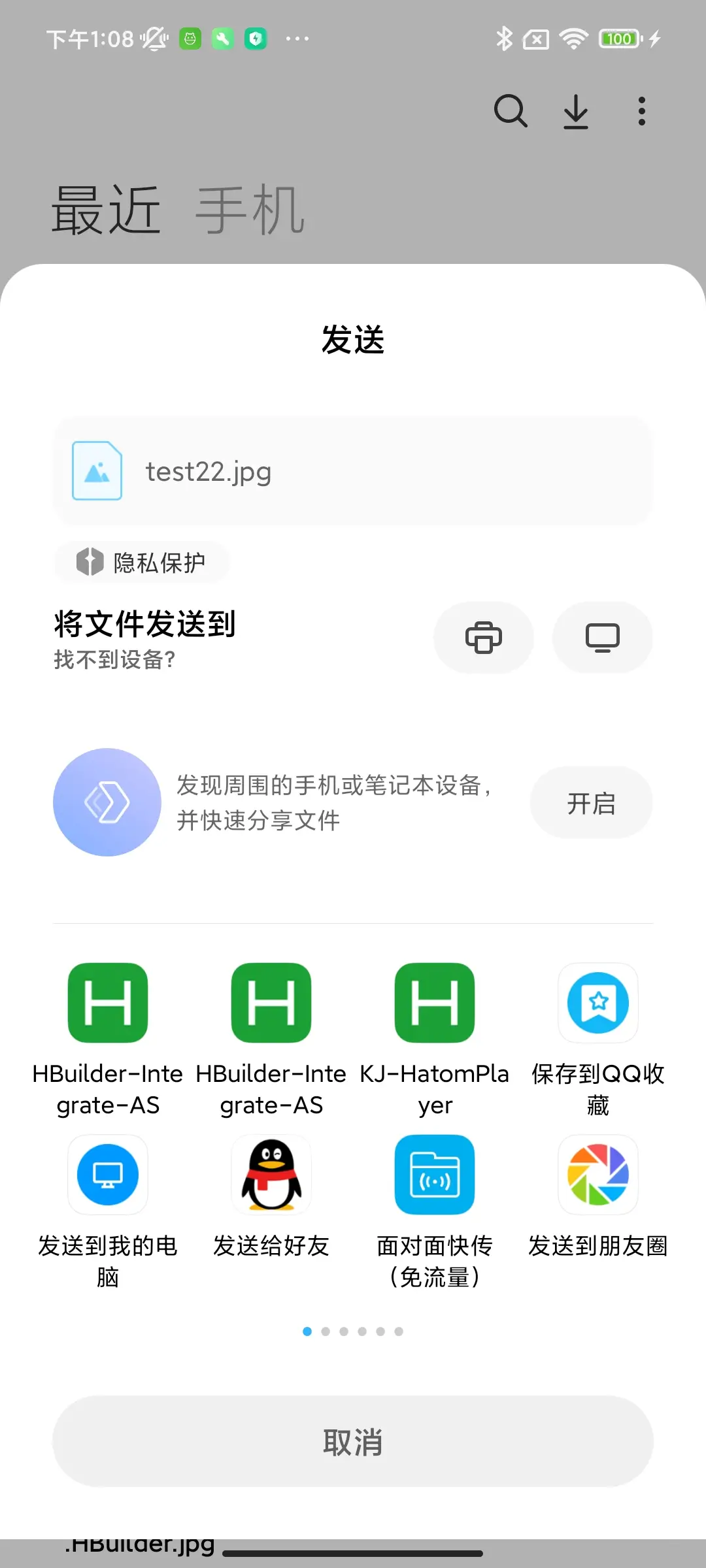Open the cast to screen option
This screenshot has width=706, height=1568.
[x=602, y=638]
